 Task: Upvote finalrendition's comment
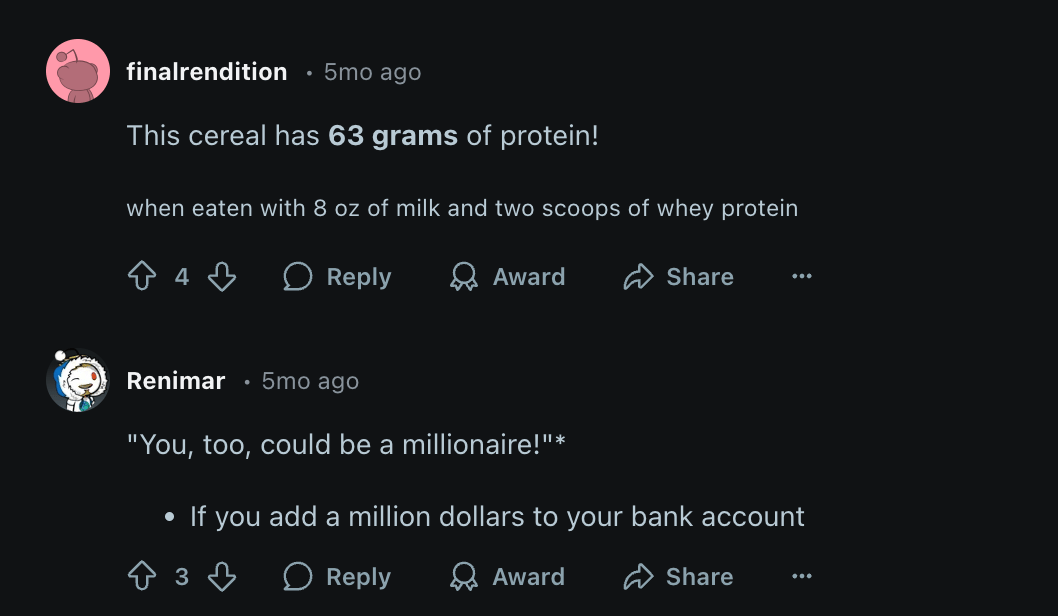click(x=142, y=277)
